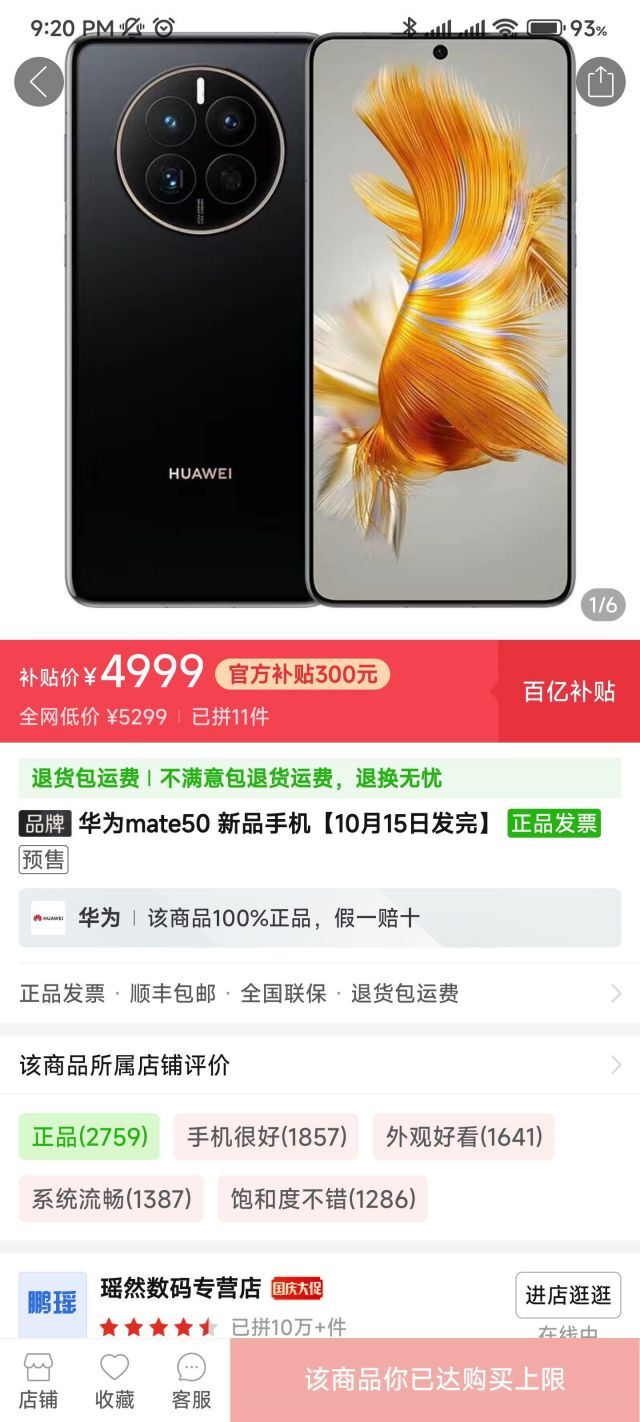This screenshot has height=1422, width=640.
Task: Select the 系统流畅(1387) review tag
Action: coord(111,1198)
